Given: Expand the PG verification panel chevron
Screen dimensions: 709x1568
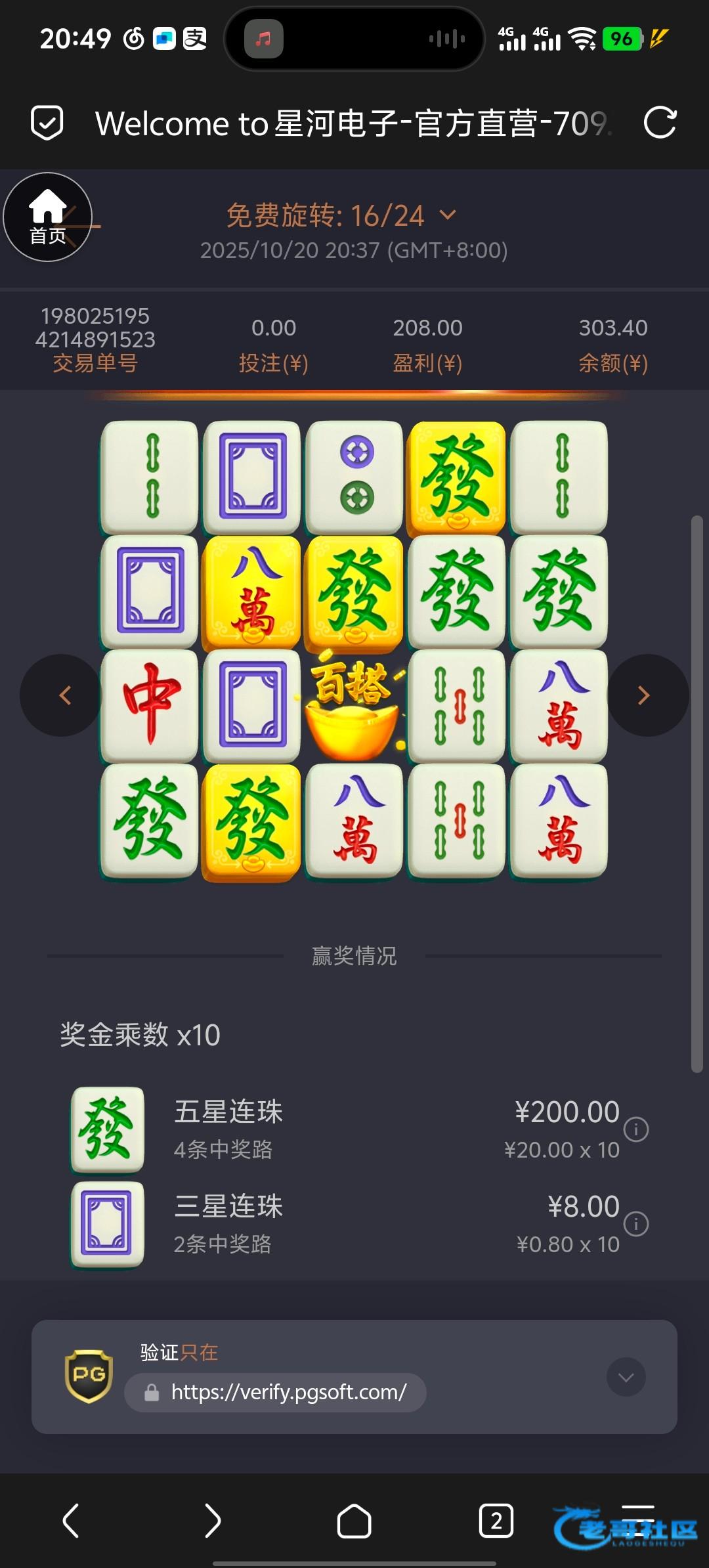Looking at the screenshot, I should 626,1377.
